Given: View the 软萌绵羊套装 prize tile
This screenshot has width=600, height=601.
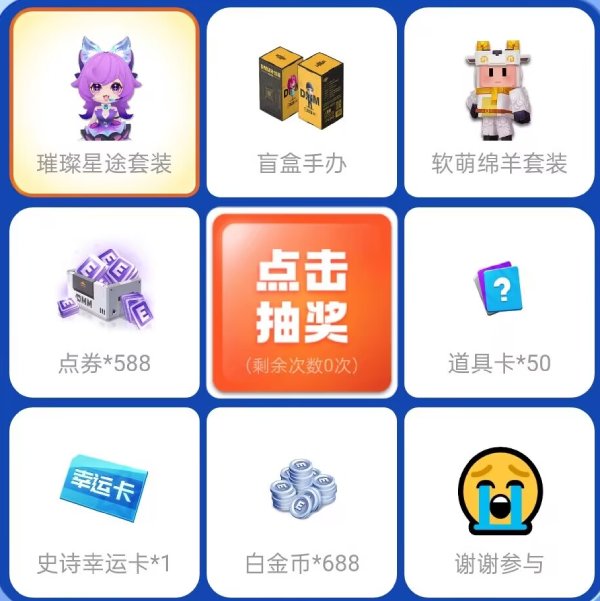Looking at the screenshot, I should (x=499, y=102).
